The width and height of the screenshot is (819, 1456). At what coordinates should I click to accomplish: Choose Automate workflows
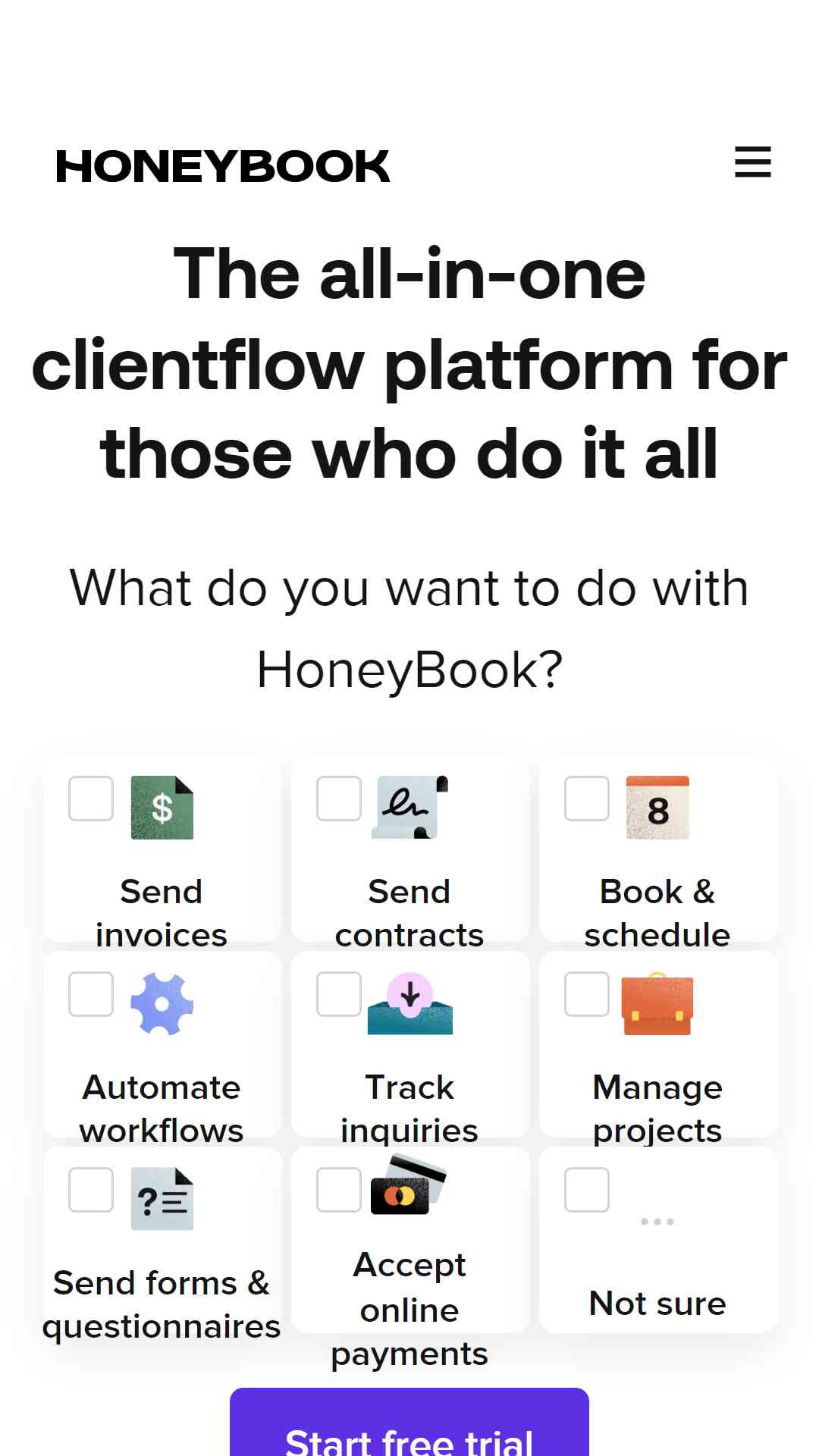pyautogui.click(x=91, y=994)
